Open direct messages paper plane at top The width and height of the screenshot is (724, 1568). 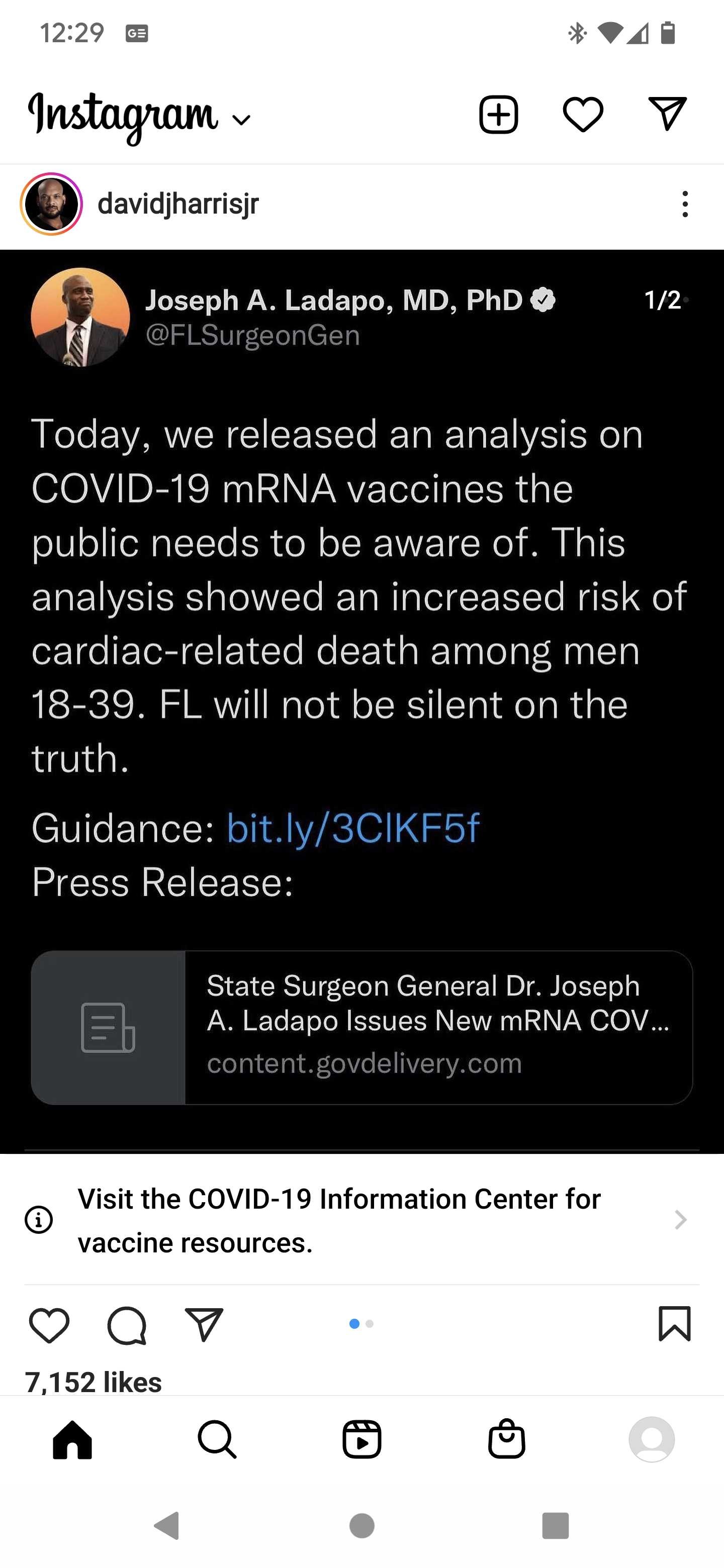click(667, 114)
